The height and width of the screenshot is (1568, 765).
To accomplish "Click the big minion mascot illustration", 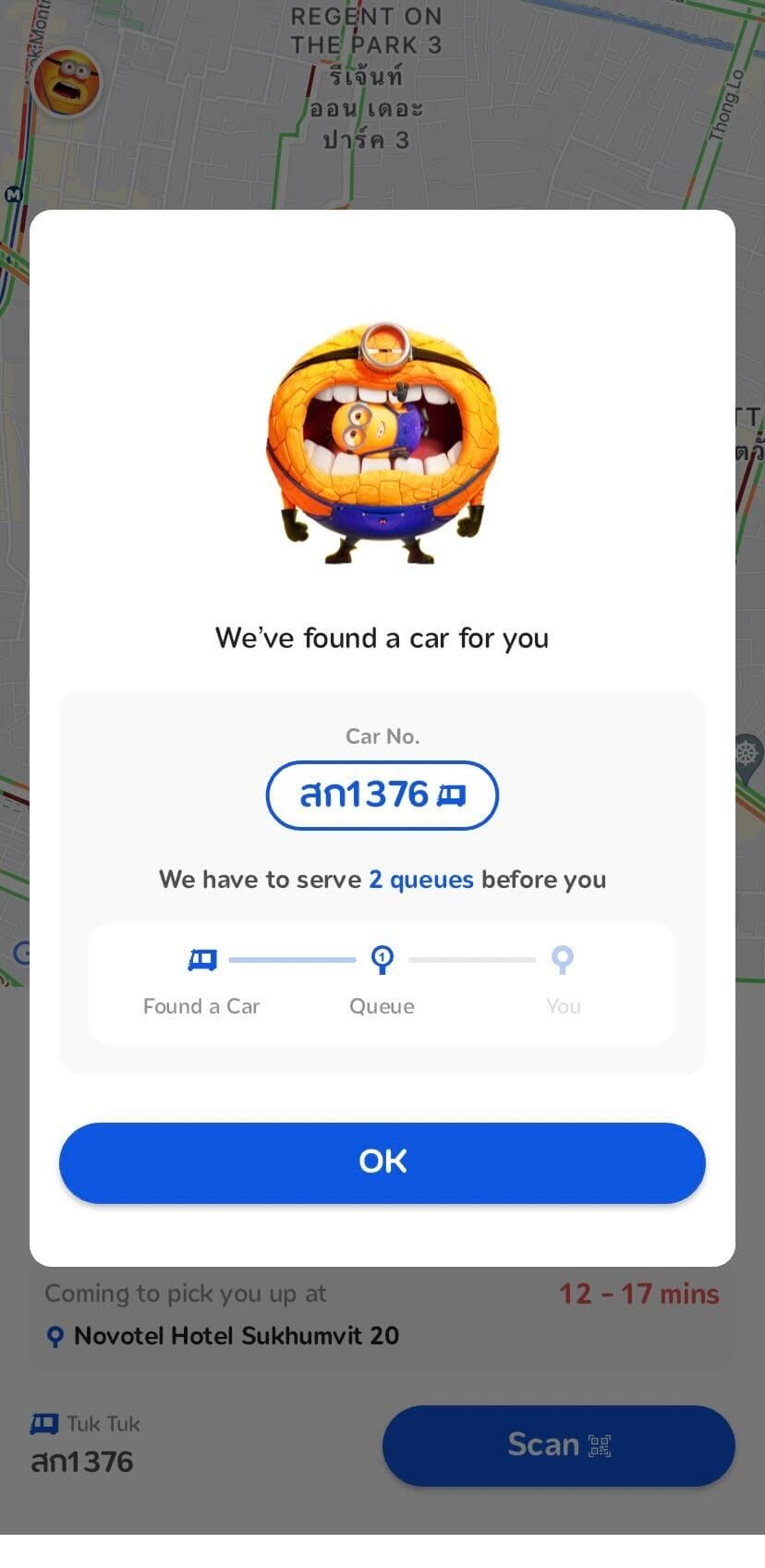I will point(382,444).
